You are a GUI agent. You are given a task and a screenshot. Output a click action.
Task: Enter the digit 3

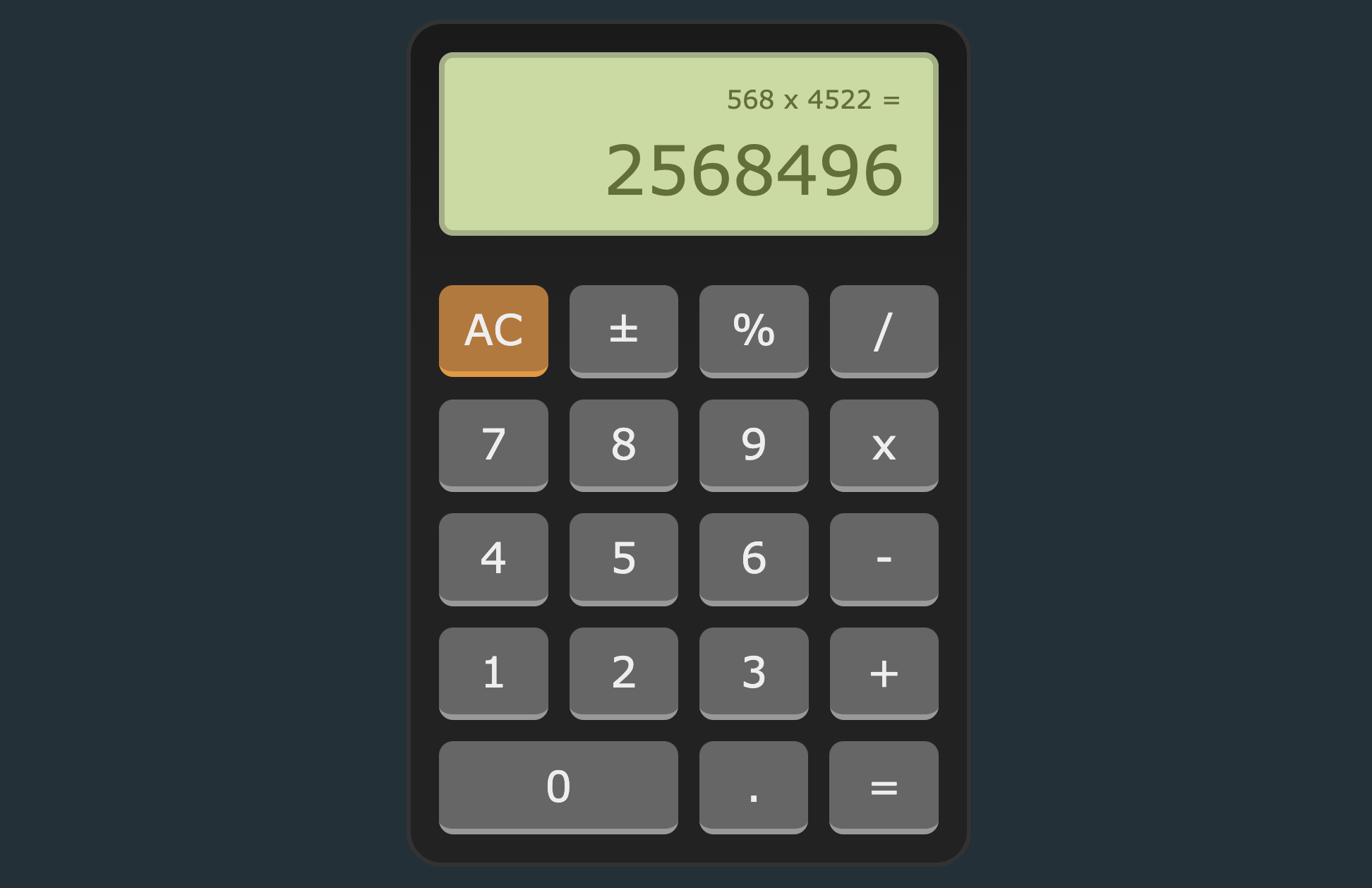753,672
